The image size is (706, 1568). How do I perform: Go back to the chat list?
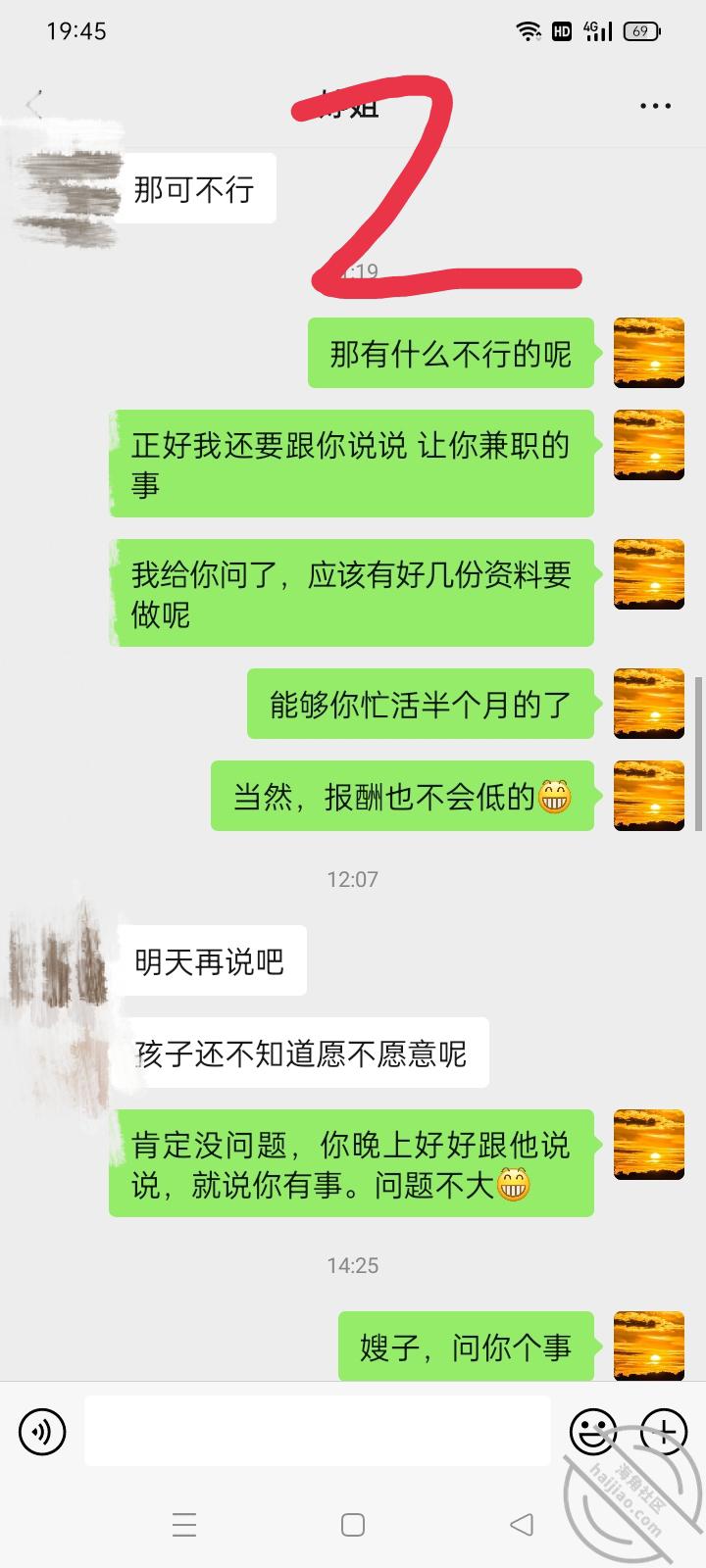(35, 105)
